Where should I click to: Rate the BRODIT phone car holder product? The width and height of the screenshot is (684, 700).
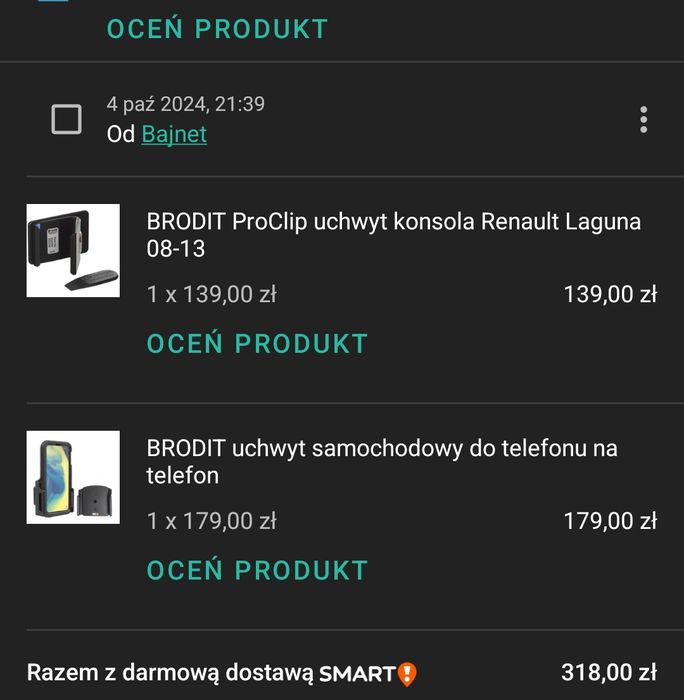click(257, 571)
